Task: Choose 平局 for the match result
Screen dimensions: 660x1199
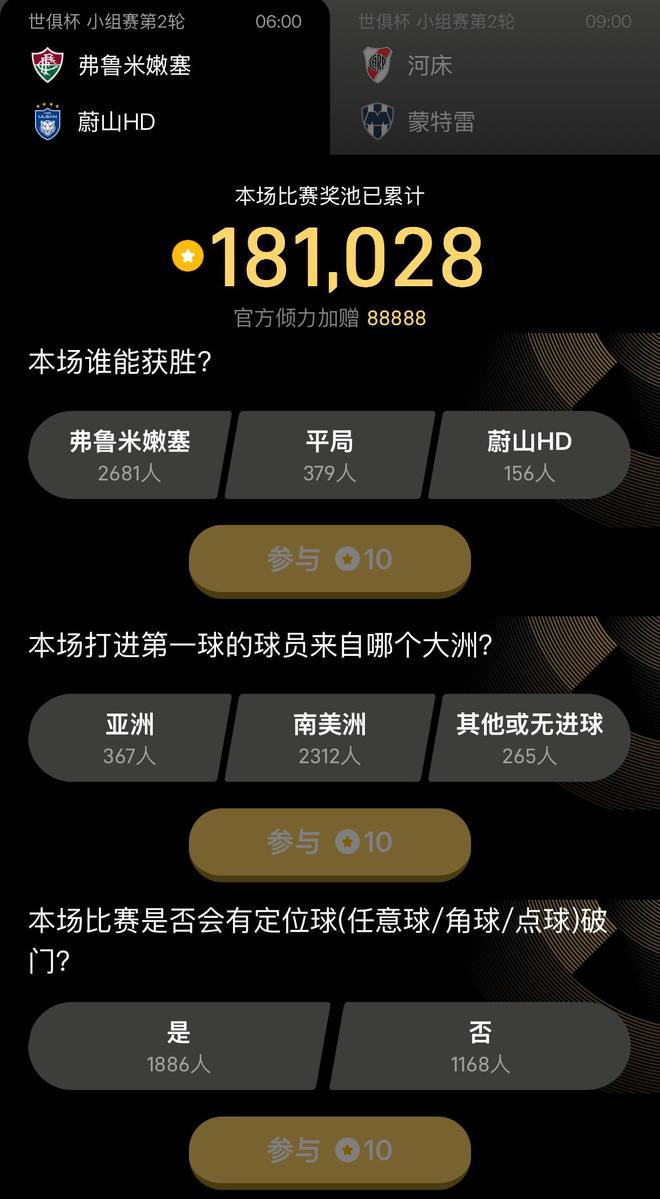Action: point(330,455)
